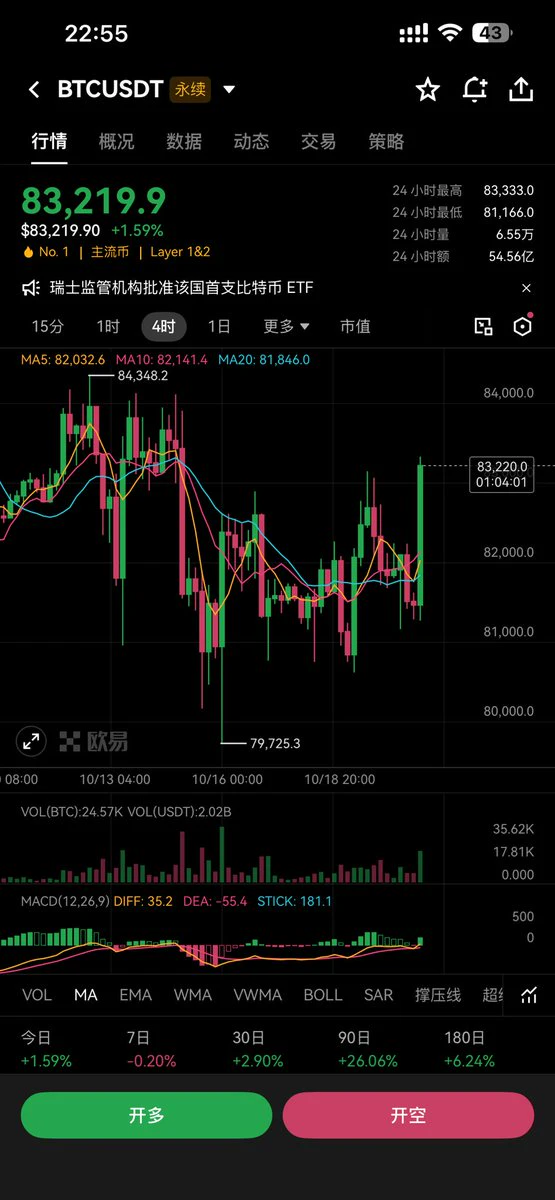This screenshot has height=1200, width=555.
Task: Select the 15分 chart interval
Action: click(47, 326)
